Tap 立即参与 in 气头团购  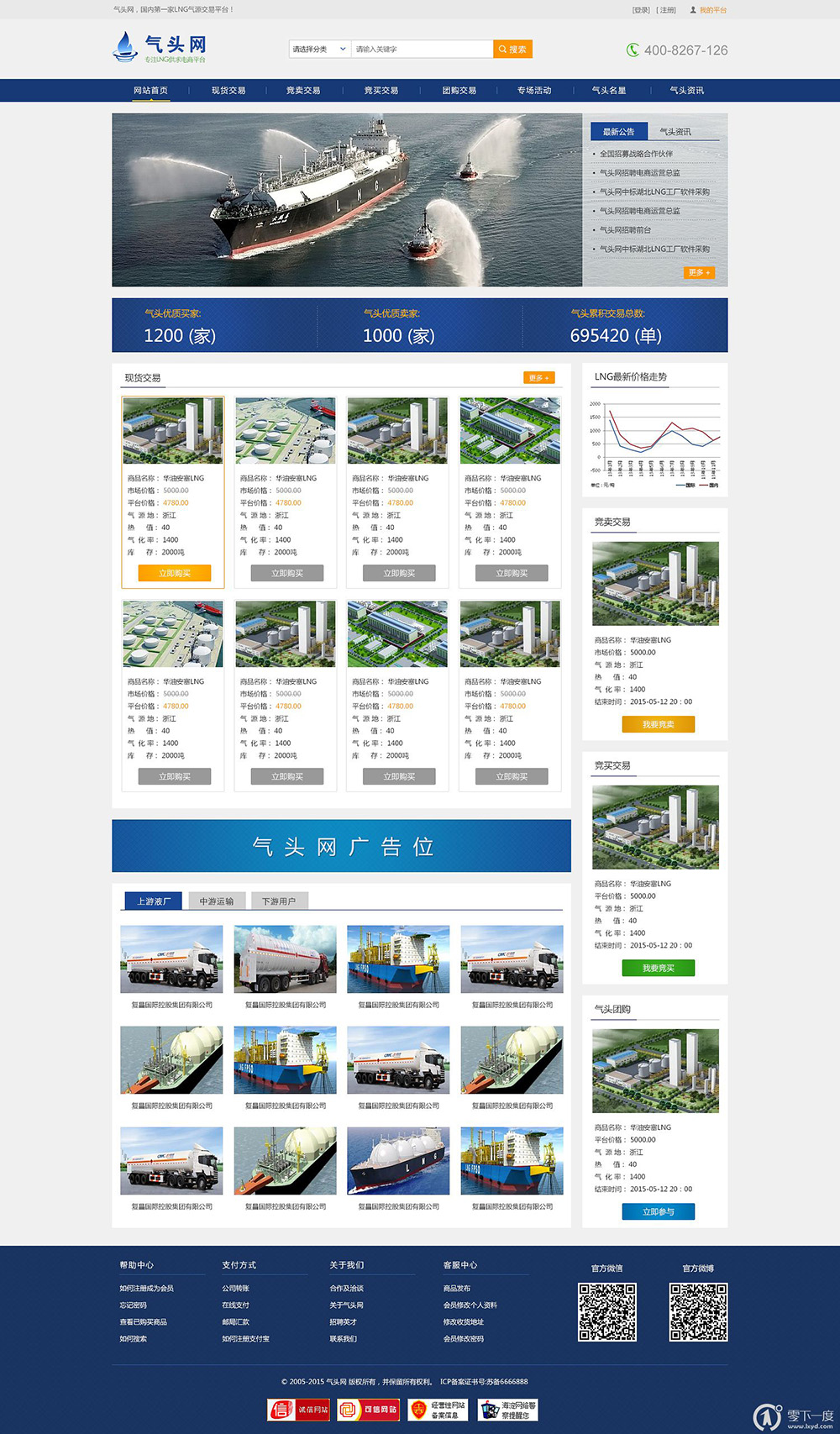[x=658, y=1211]
